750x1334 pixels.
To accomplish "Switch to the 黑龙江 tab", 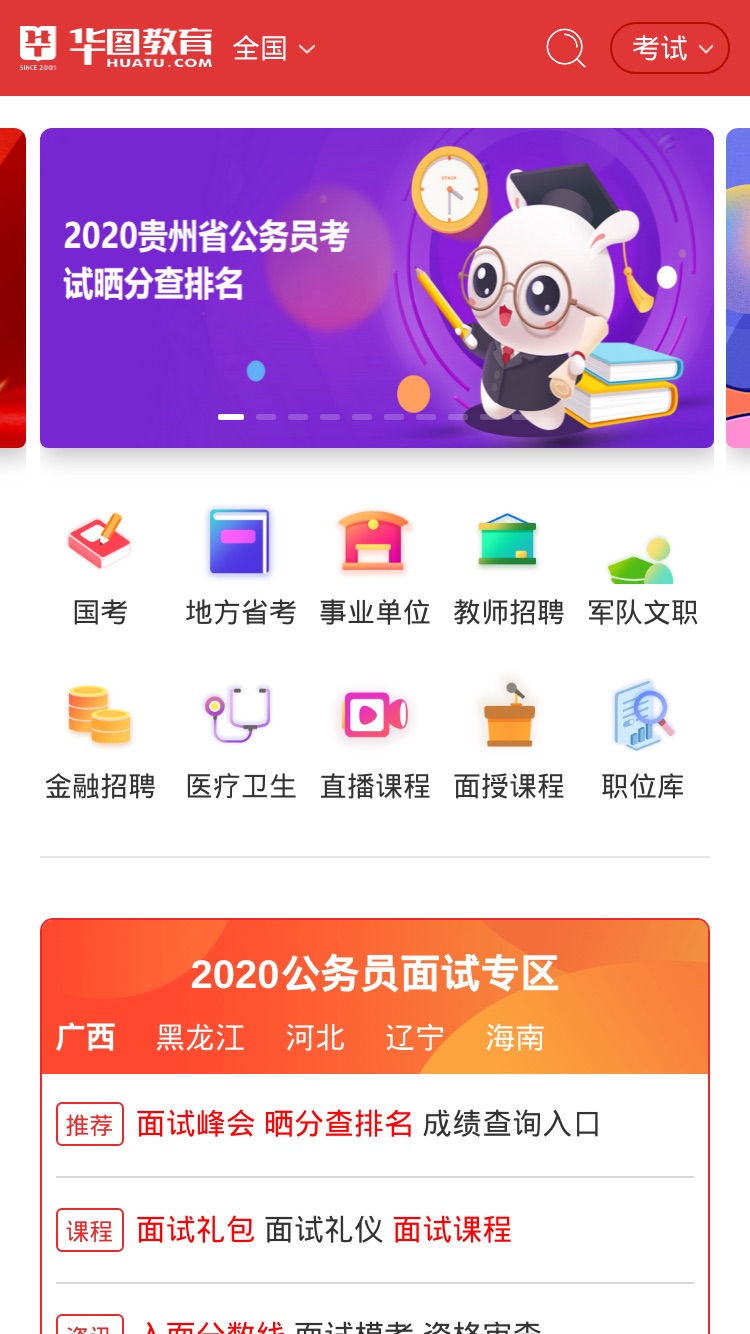I will pos(200,1037).
